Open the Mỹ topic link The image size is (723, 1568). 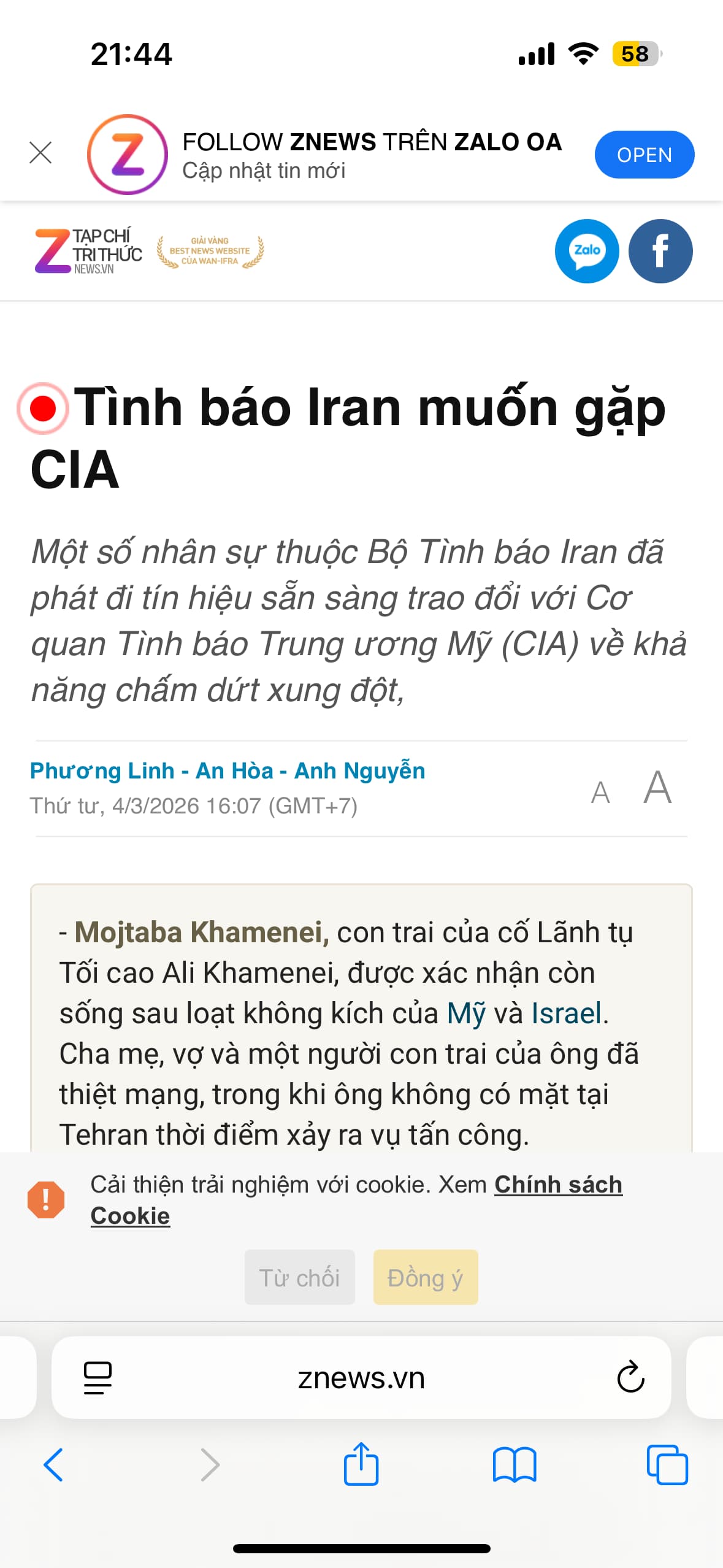click(466, 1013)
